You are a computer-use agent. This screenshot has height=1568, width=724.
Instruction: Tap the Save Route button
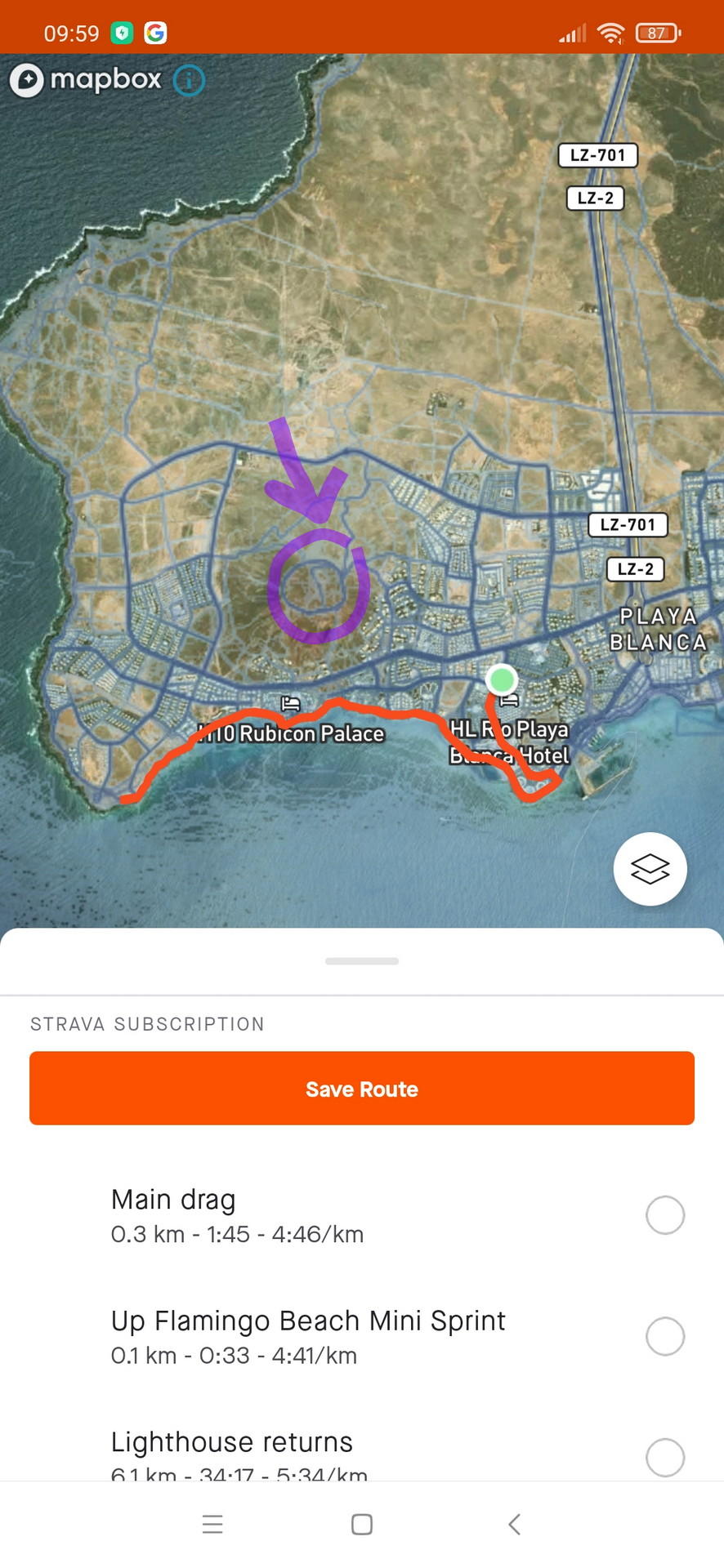pyautogui.click(x=362, y=1089)
